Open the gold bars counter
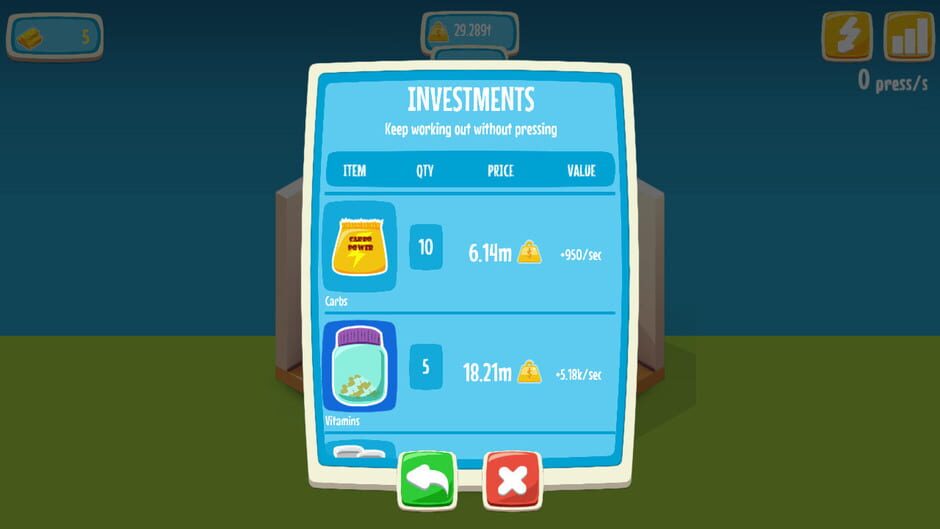 (x=55, y=38)
